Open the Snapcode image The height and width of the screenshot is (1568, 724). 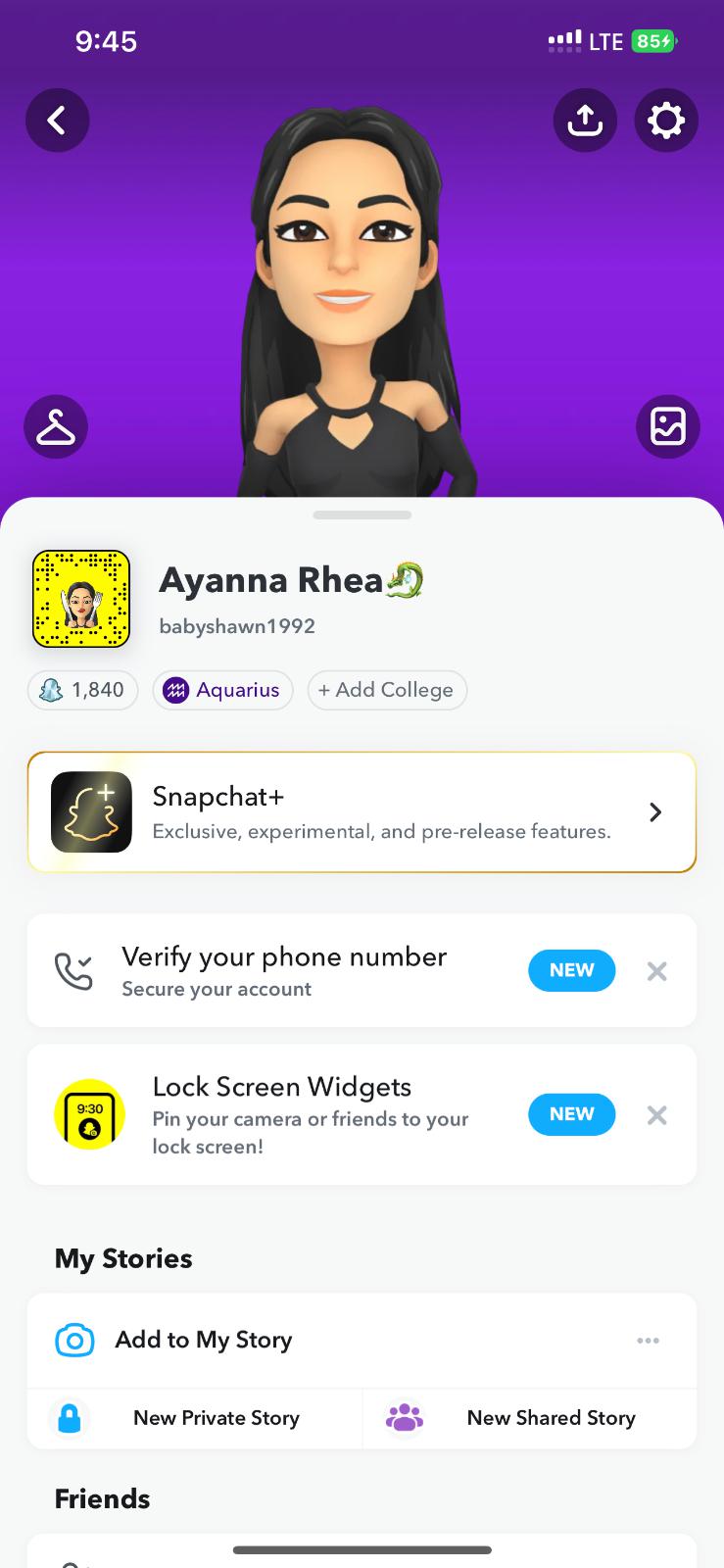81,599
